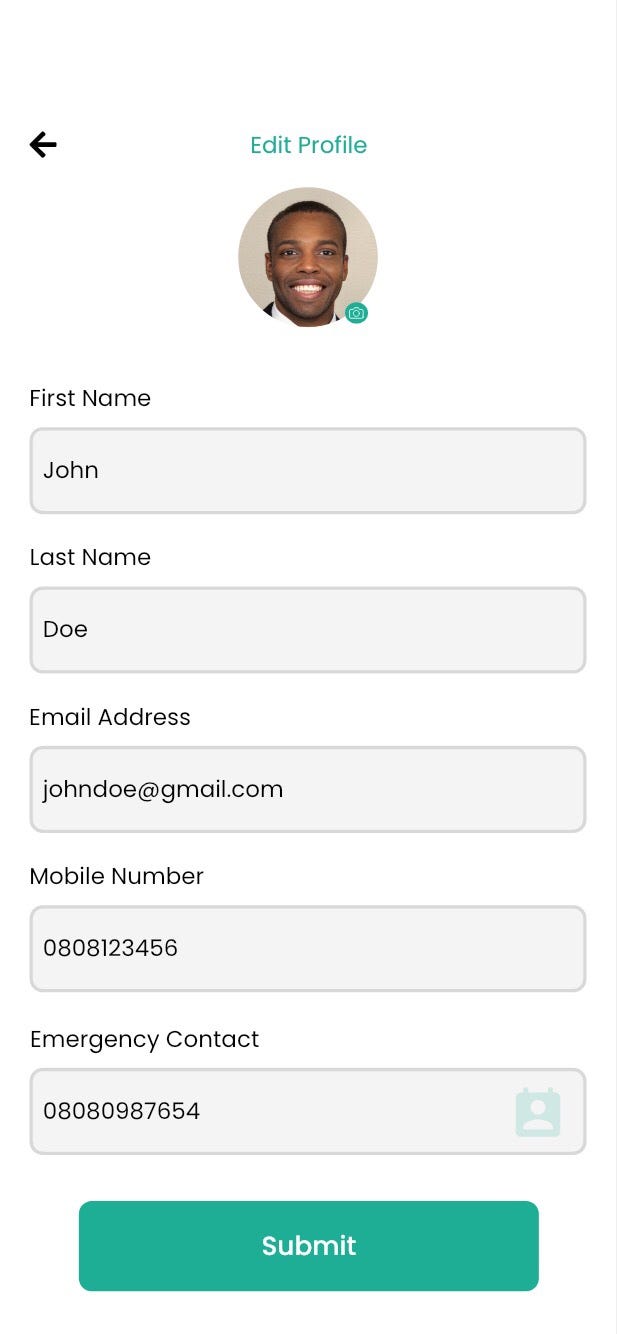
Task: Submit the profile changes
Action: [308, 1245]
